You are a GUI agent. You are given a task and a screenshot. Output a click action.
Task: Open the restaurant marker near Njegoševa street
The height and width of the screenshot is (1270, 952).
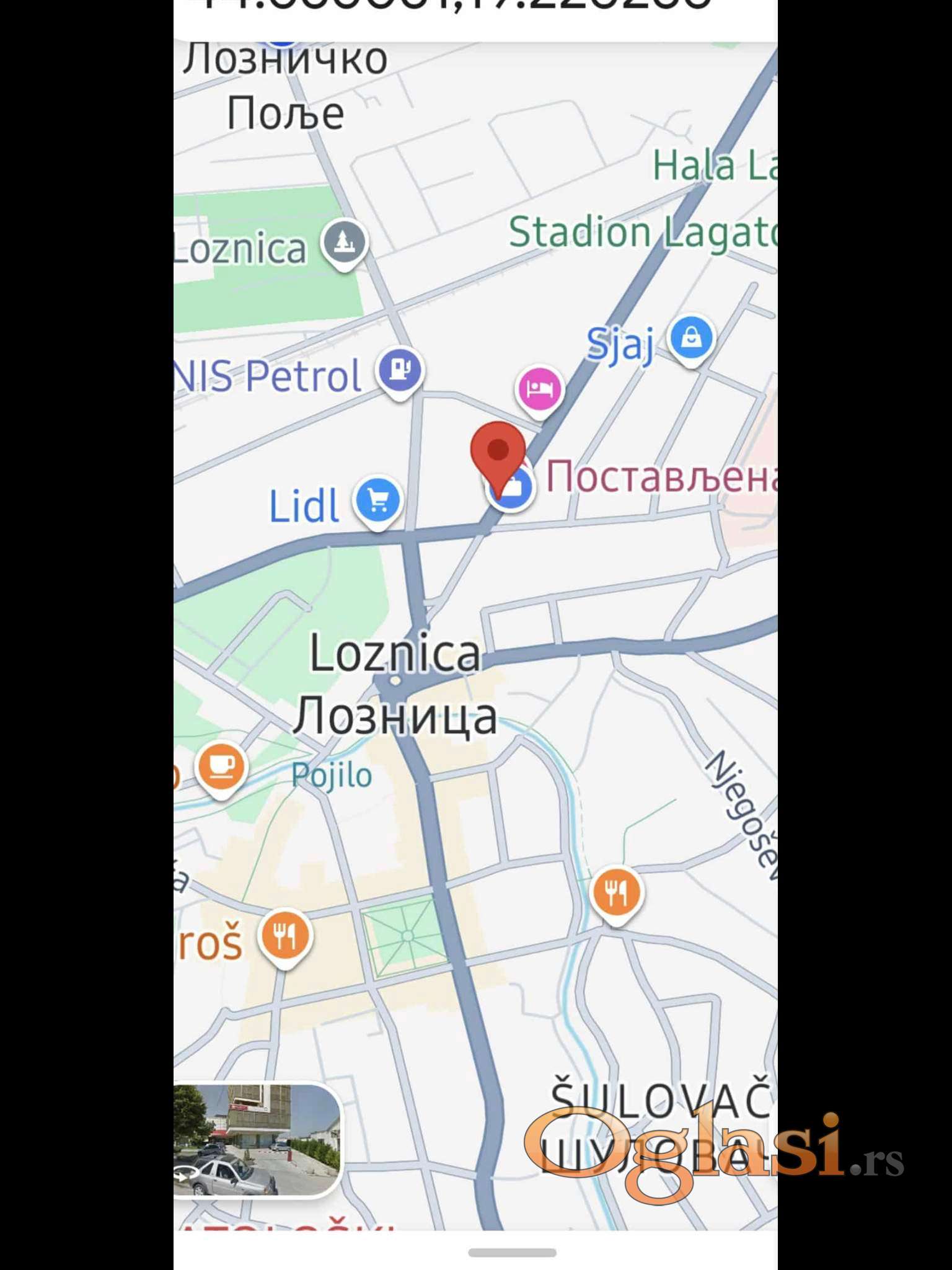click(x=617, y=892)
